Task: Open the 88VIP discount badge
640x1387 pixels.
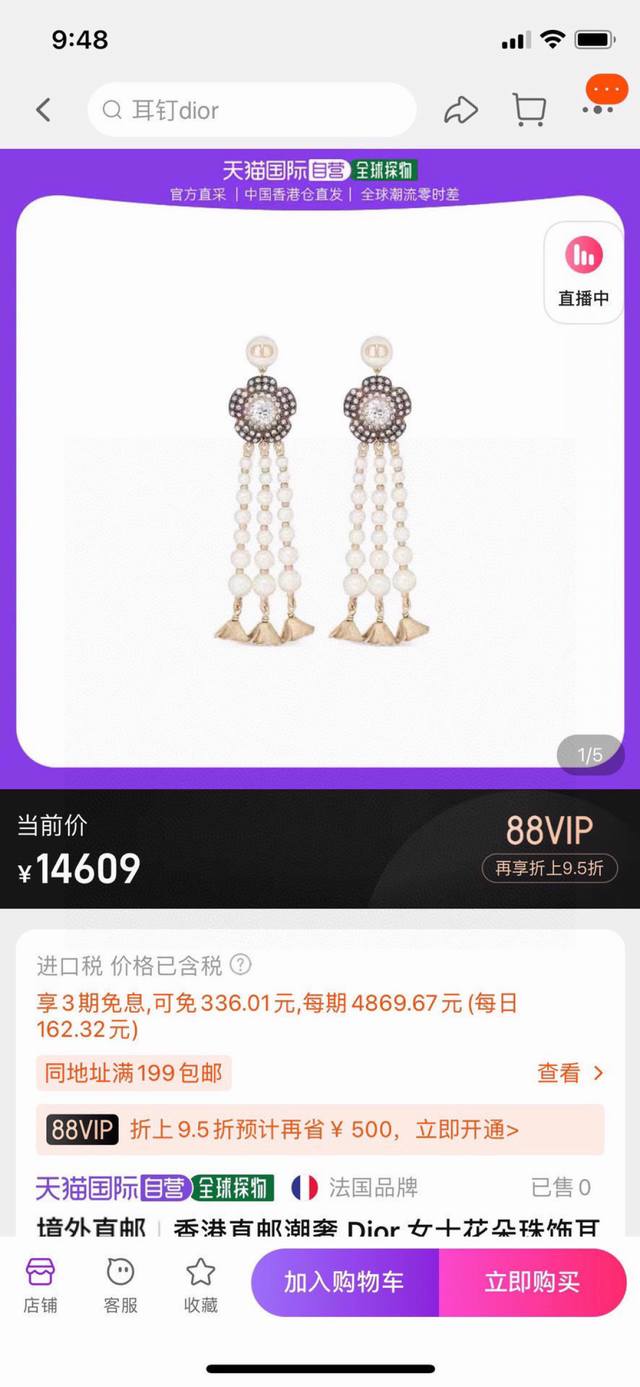Action: (x=549, y=846)
